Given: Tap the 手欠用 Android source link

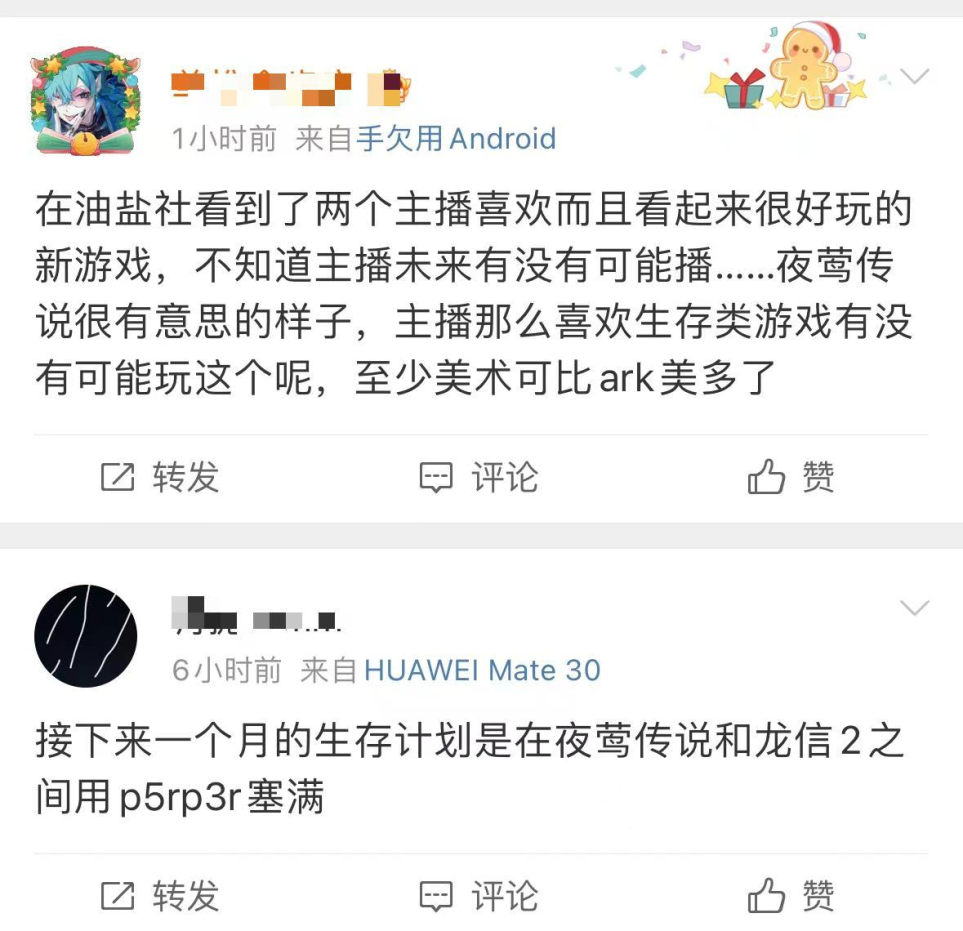Looking at the screenshot, I should [x=455, y=139].
